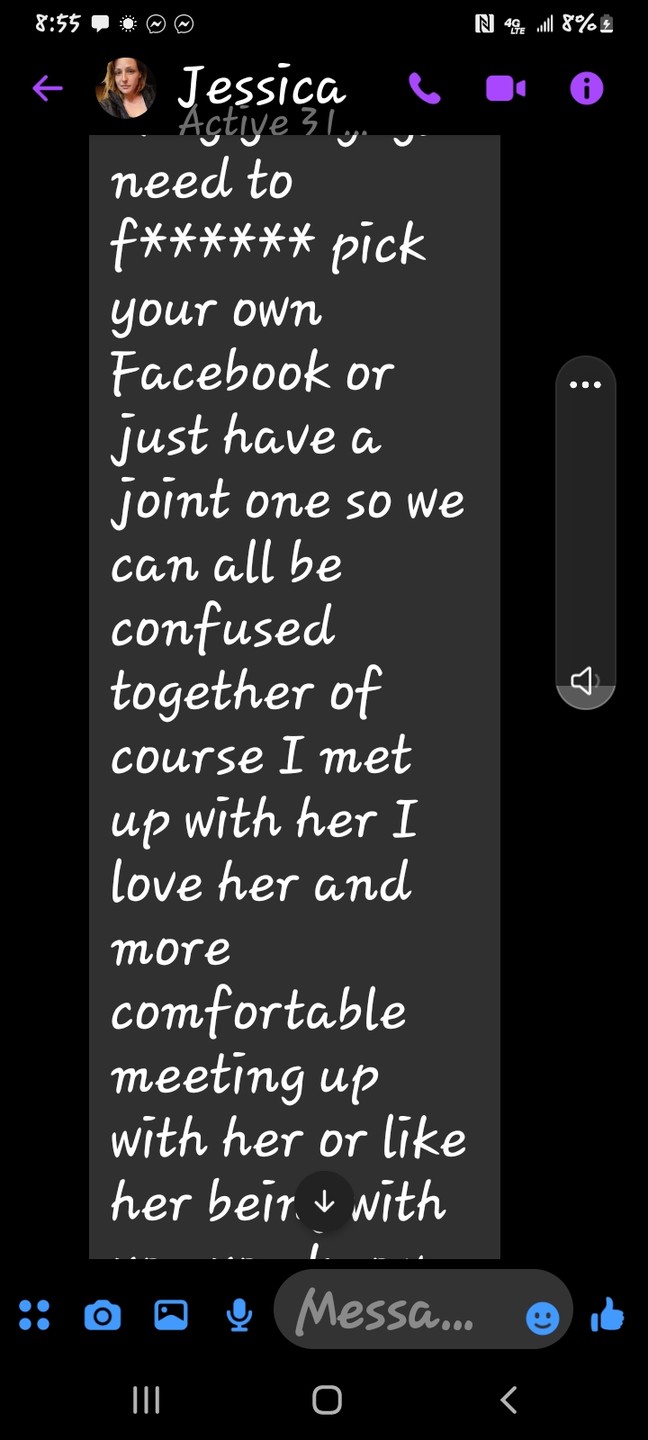Open recent apps from the navigation bar
The height and width of the screenshot is (1440, 648).
pyautogui.click(x=147, y=1400)
